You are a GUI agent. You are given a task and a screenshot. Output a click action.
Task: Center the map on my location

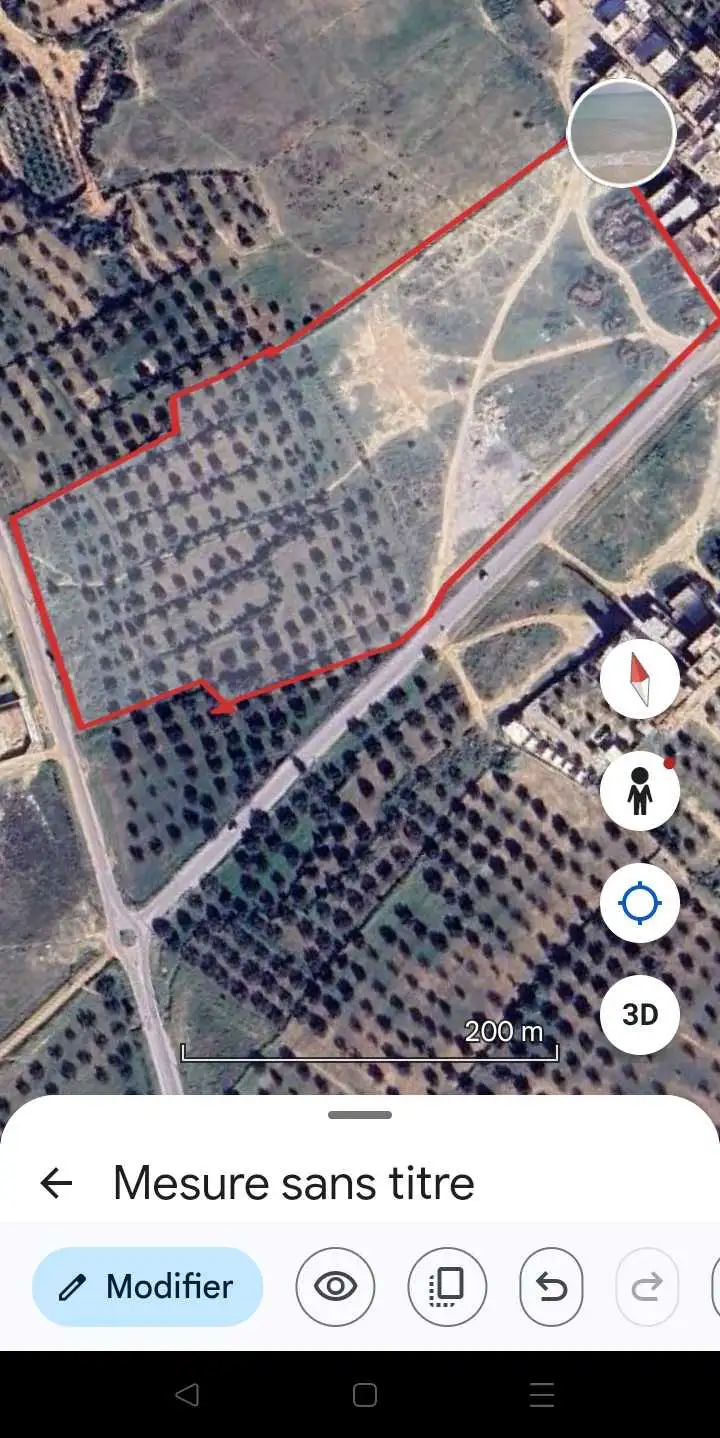tap(640, 903)
